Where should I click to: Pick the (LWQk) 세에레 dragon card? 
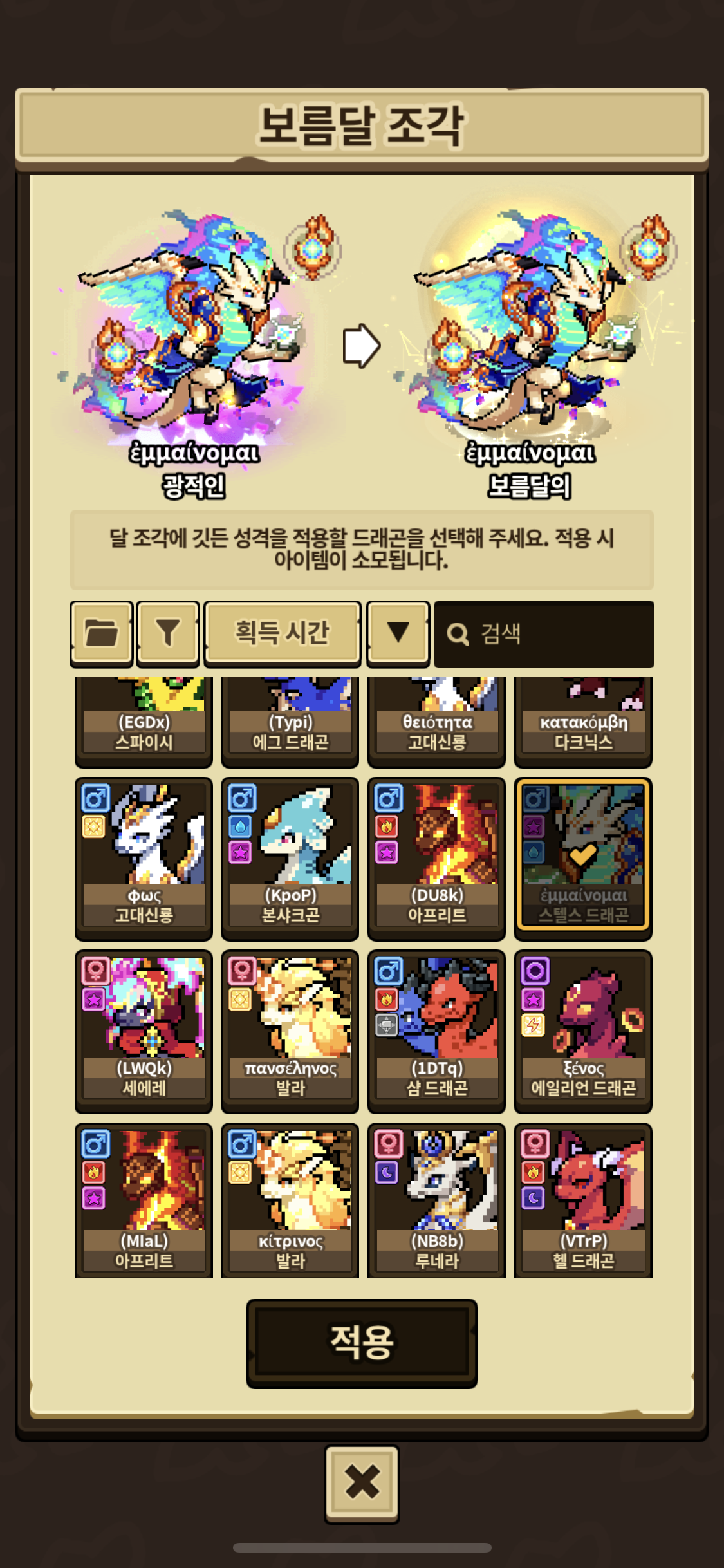(x=144, y=1031)
